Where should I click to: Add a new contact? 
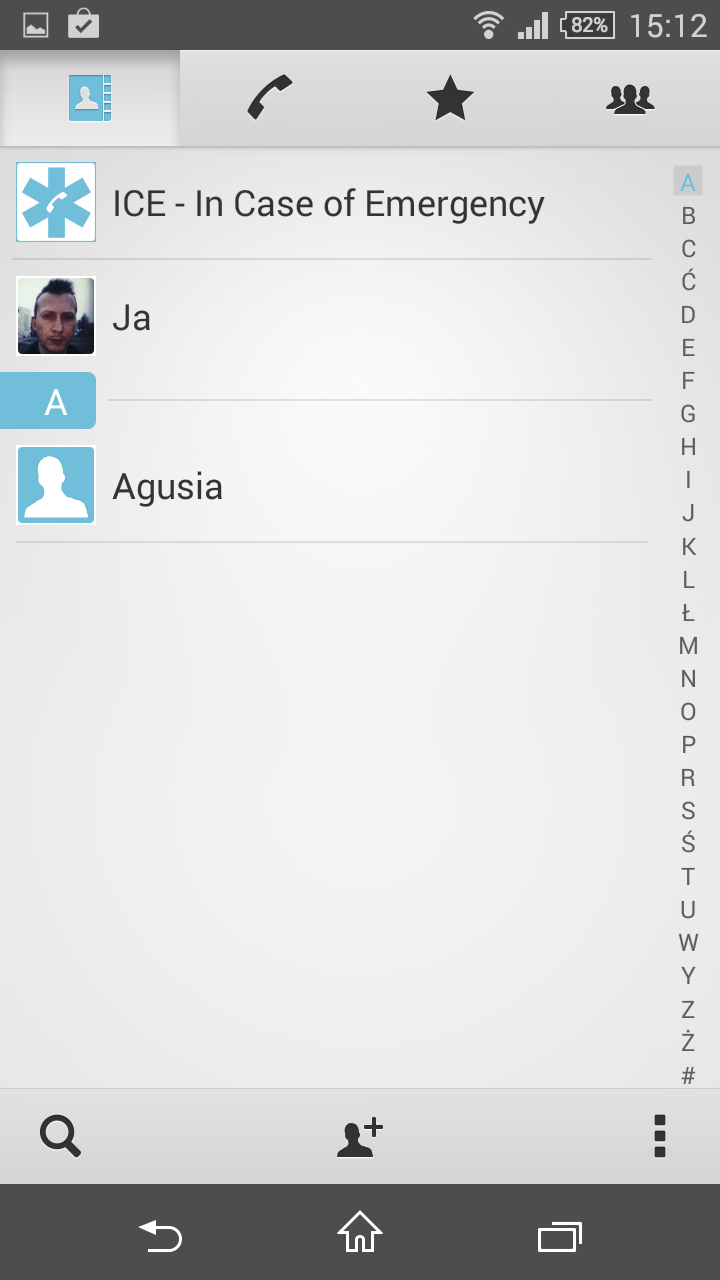pos(360,1137)
